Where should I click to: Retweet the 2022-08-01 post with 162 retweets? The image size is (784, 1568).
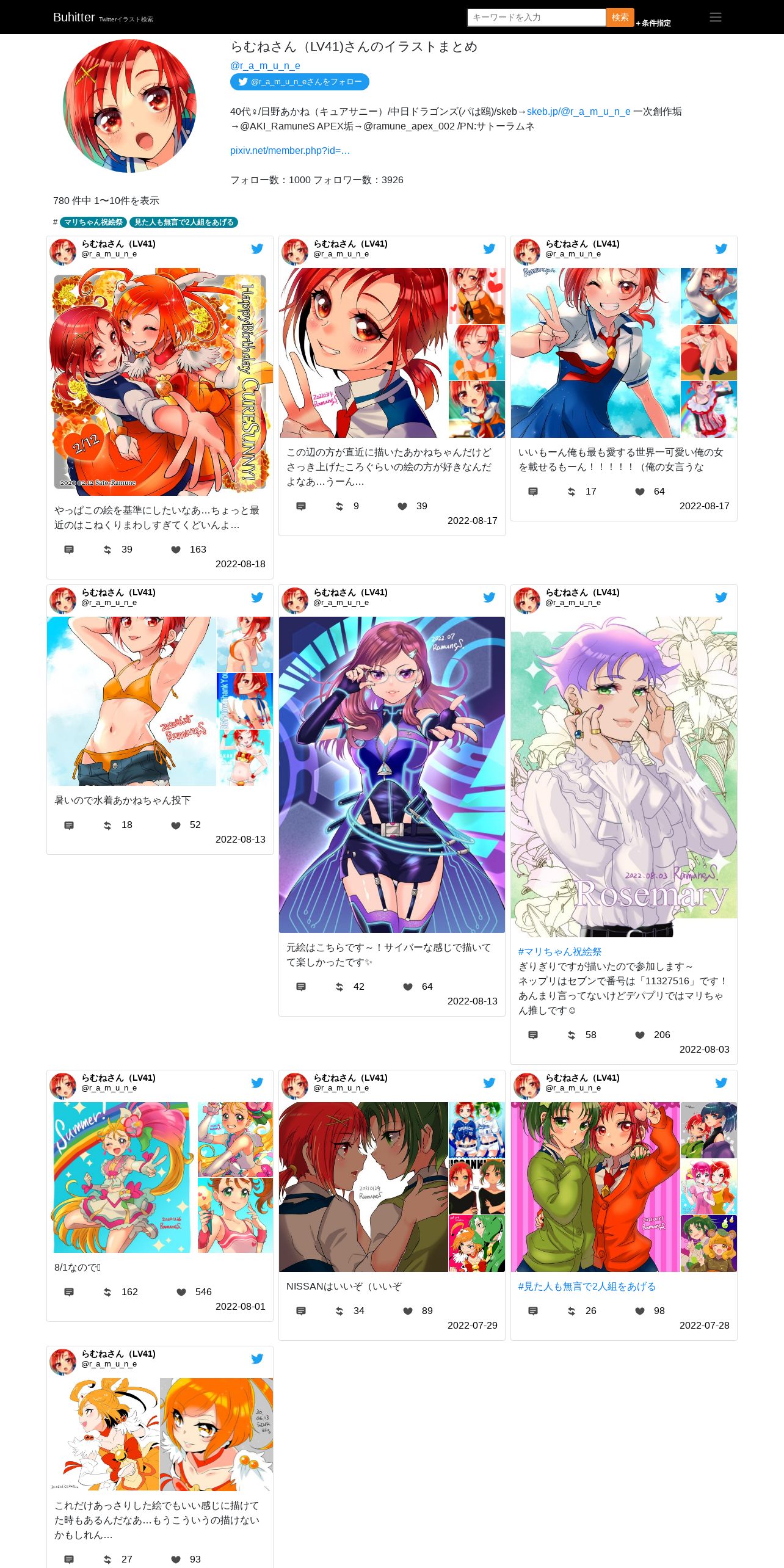tap(107, 1292)
